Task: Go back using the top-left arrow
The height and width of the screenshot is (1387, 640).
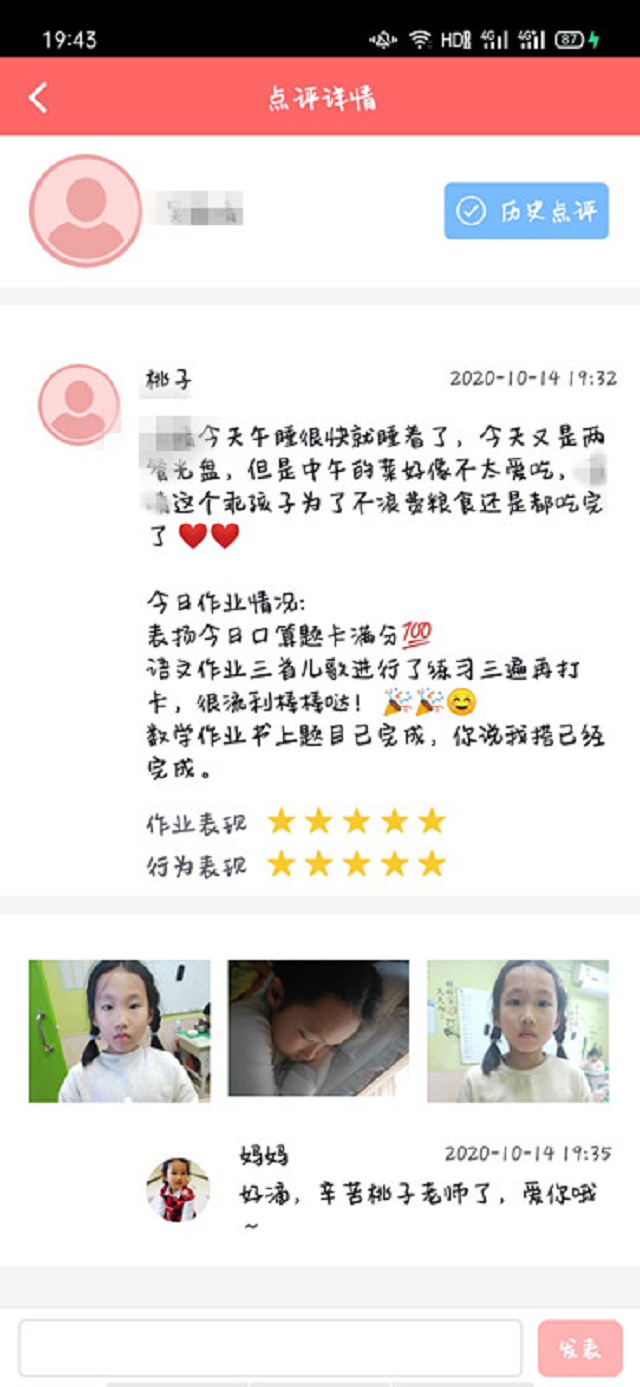Action: 38,98
